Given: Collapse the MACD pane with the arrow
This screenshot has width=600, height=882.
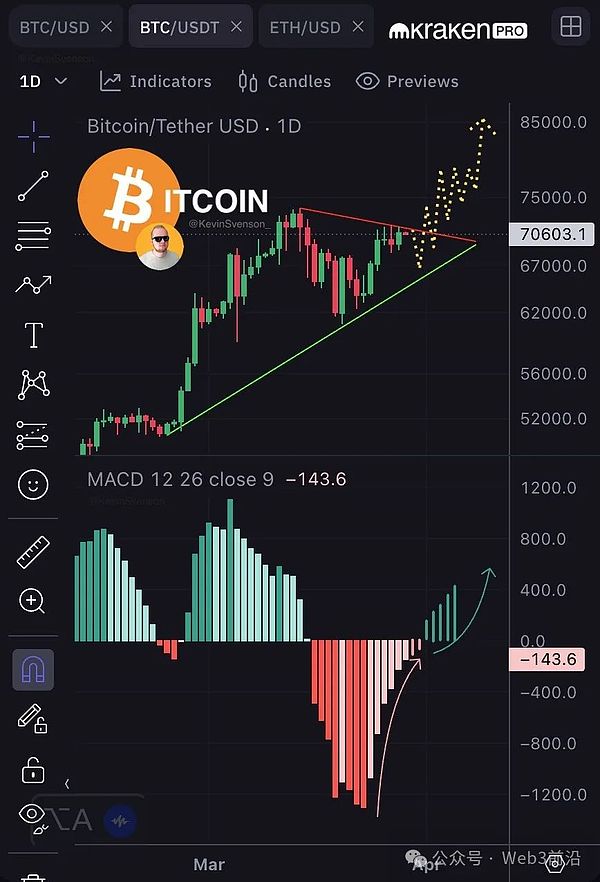Looking at the screenshot, I should 67,784.
